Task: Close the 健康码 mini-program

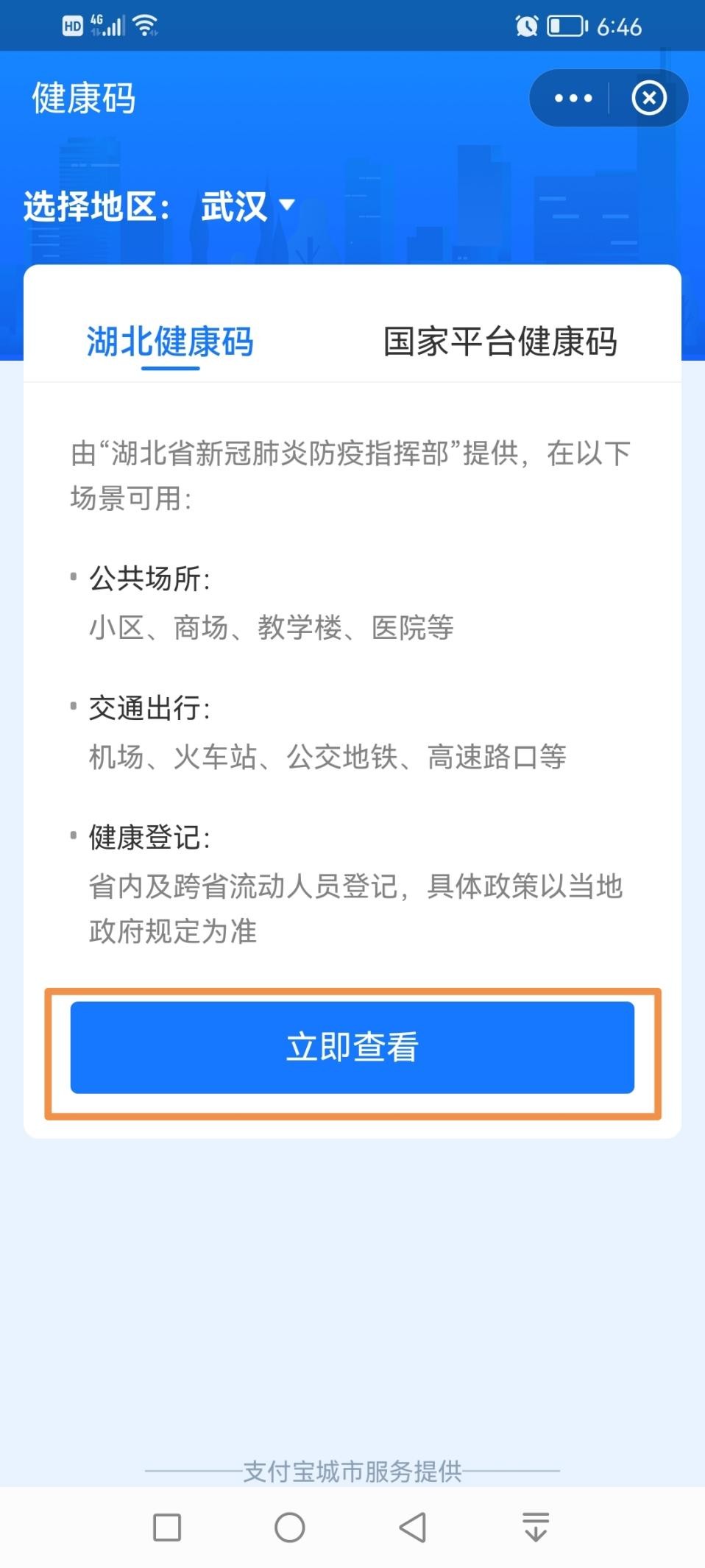Action: click(648, 97)
